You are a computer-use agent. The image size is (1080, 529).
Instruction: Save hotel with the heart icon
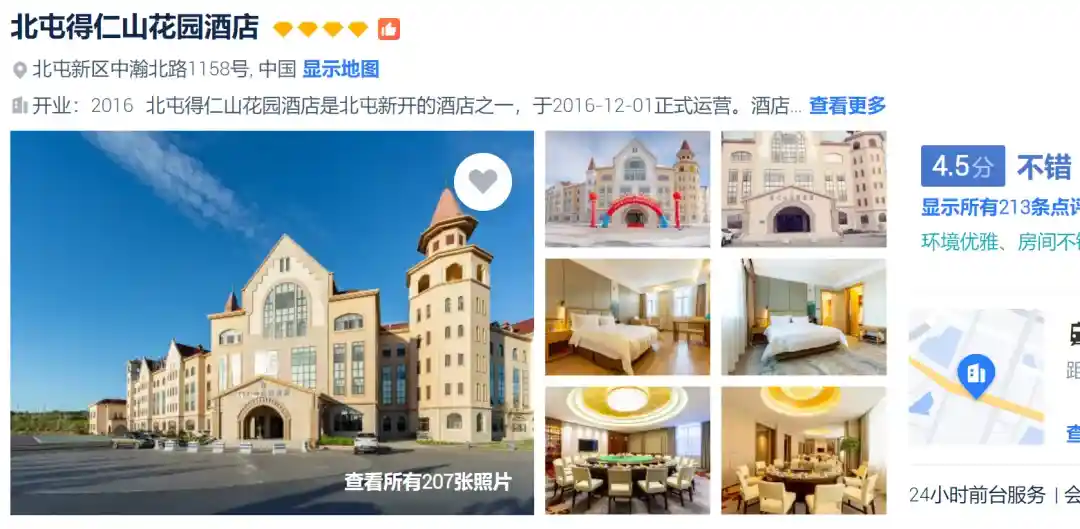(x=483, y=182)
